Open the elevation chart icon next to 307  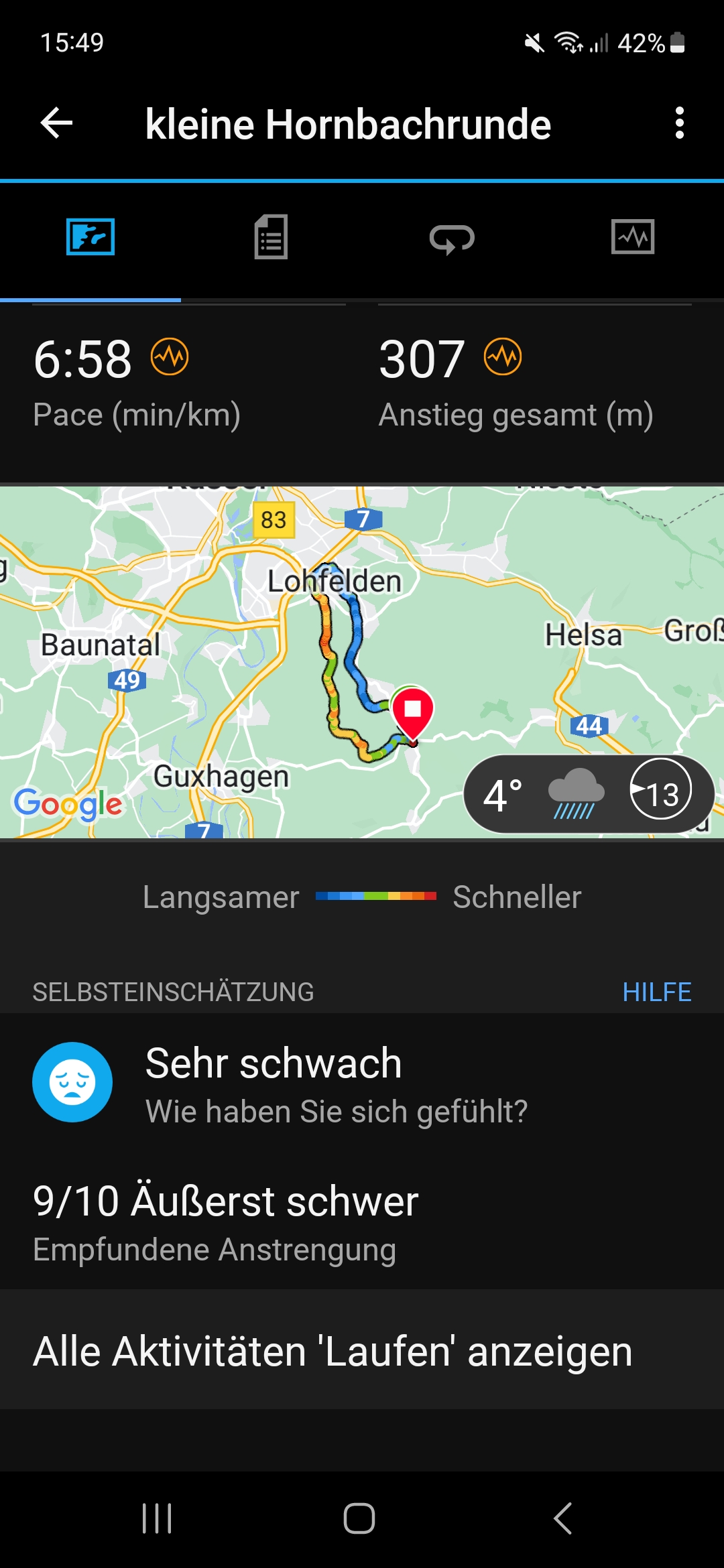coord(503,357)
